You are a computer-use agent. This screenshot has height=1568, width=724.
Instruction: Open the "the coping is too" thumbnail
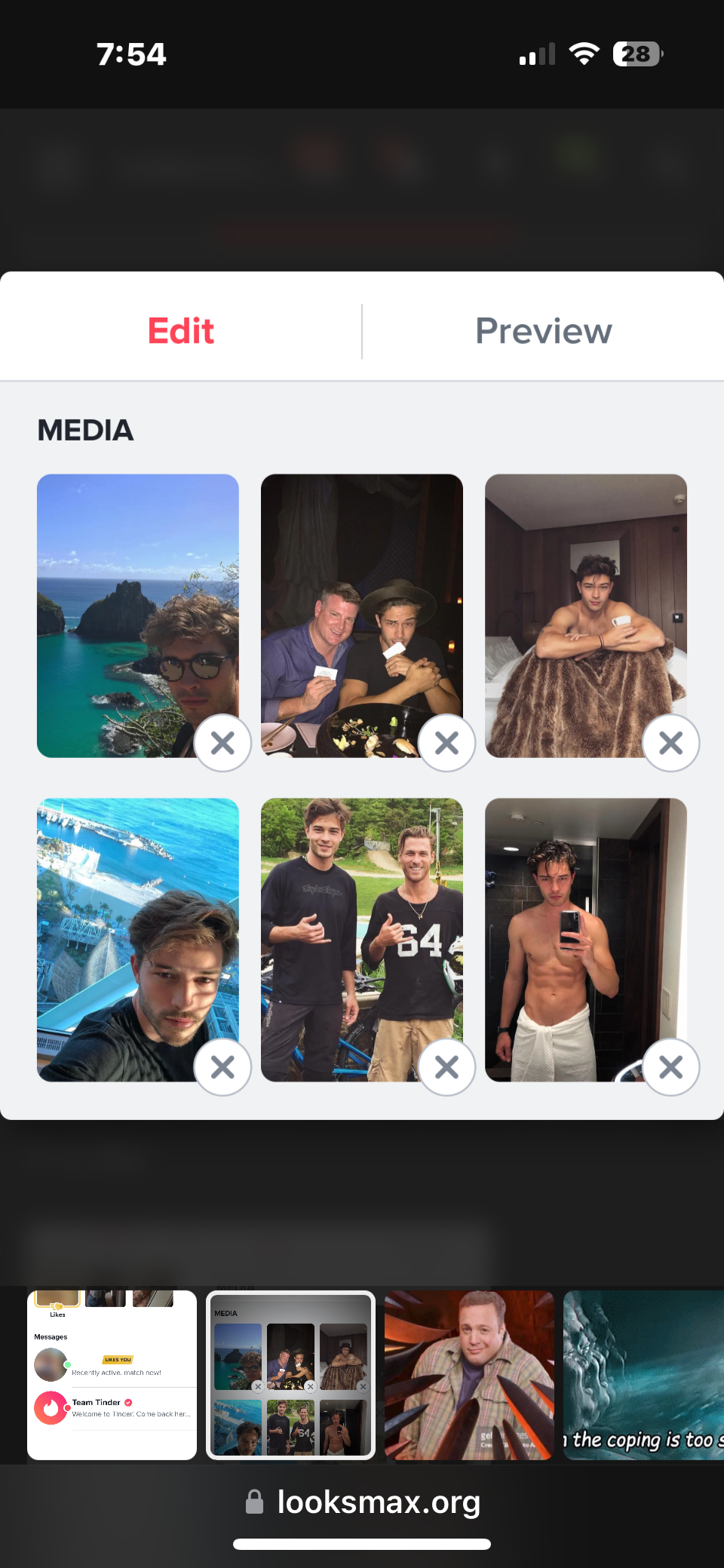coord(643,1374)
